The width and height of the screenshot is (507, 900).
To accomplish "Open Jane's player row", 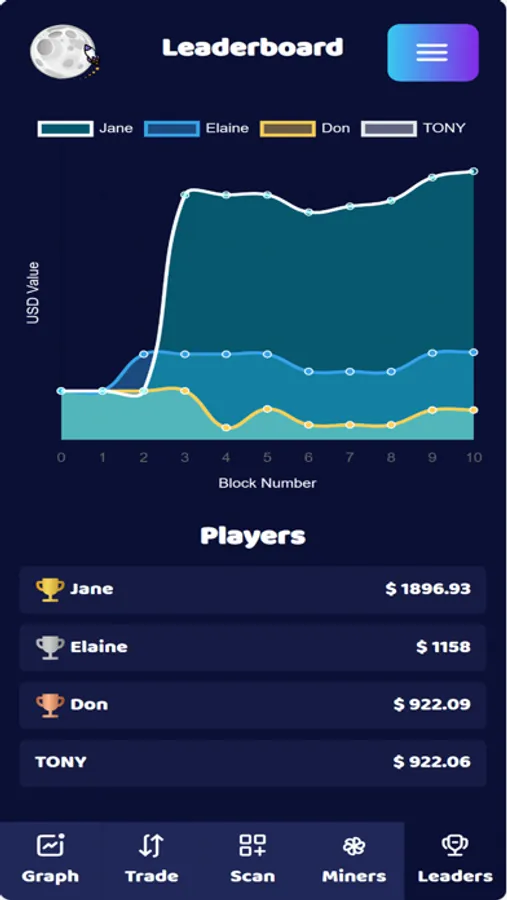I will 253,589.
